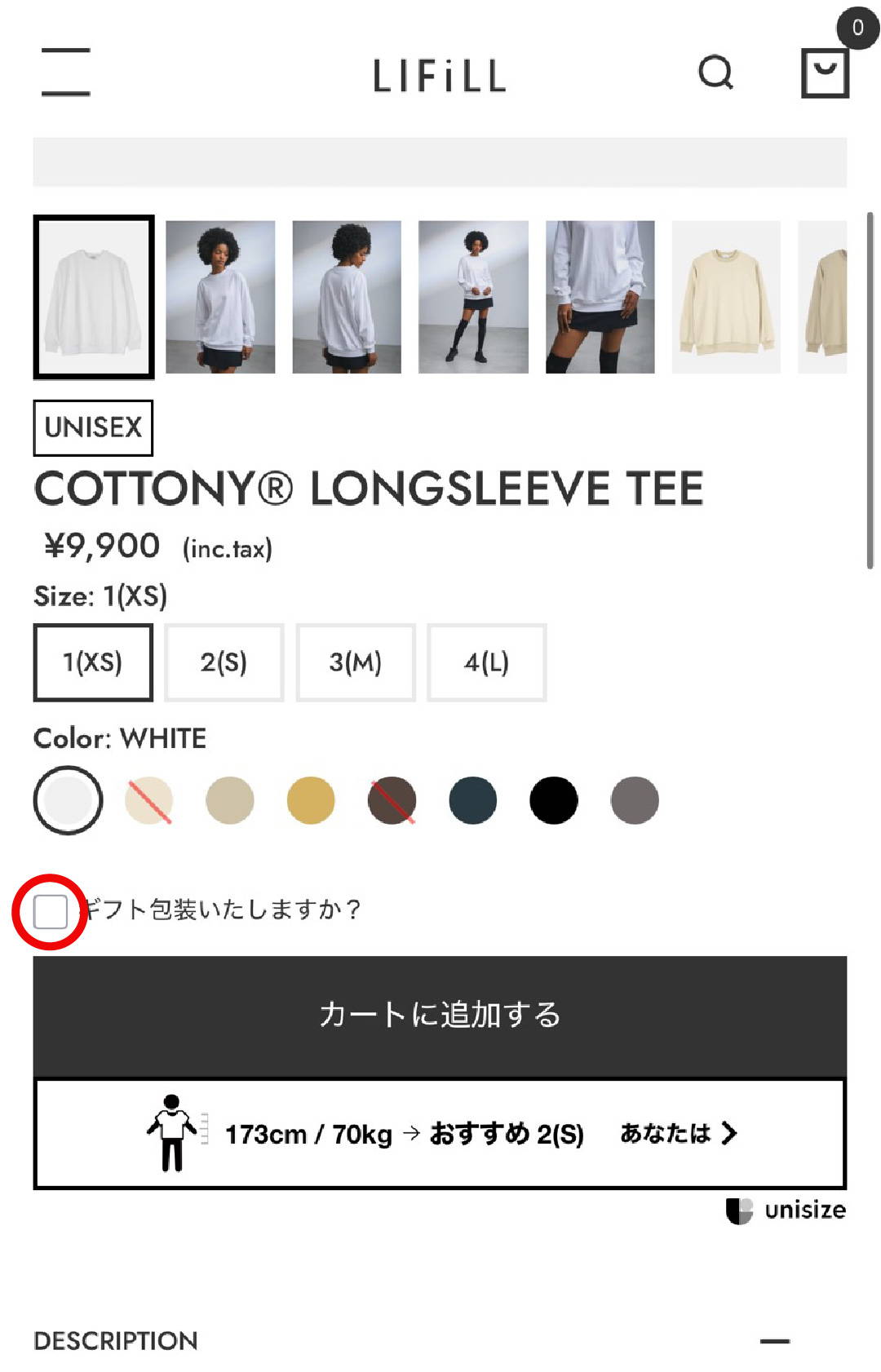Select the black color swatch
This screenshot has width=881, height=1372.
554,800
